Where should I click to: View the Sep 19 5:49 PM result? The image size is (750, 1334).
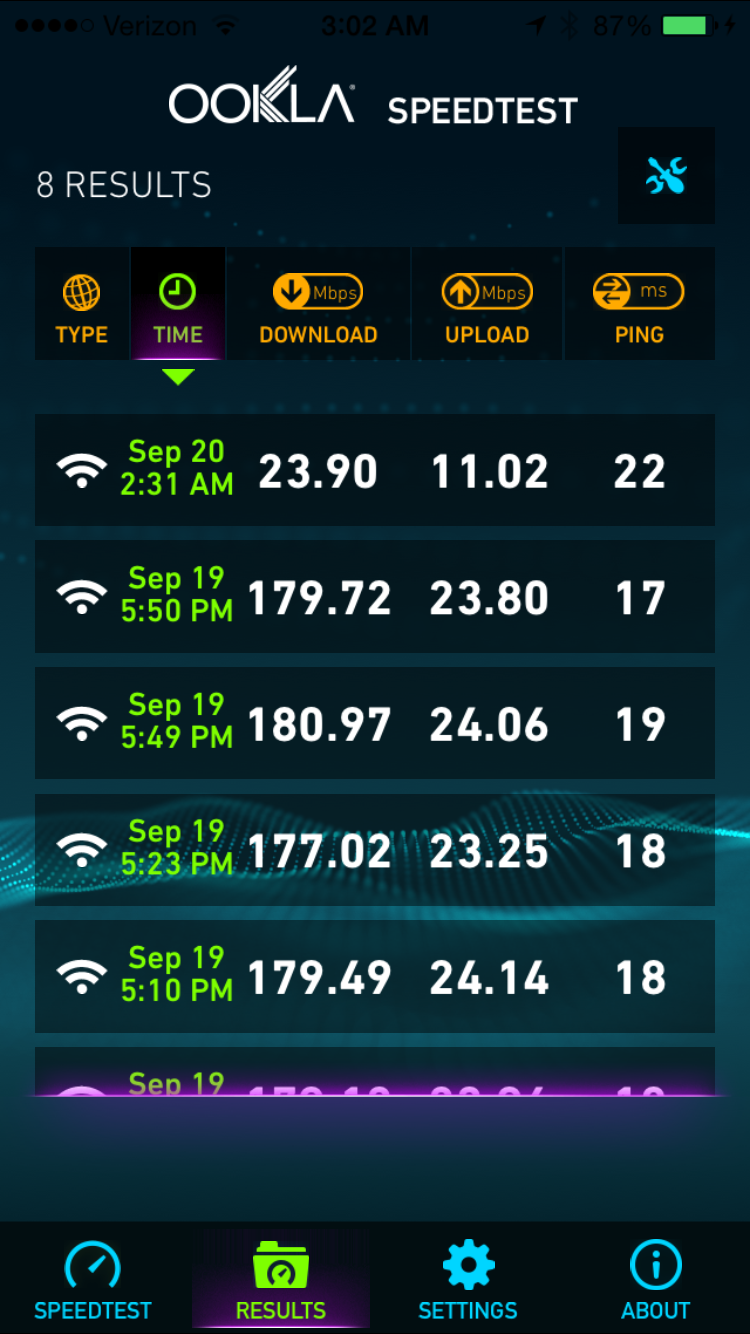click(x=375, y=723)
